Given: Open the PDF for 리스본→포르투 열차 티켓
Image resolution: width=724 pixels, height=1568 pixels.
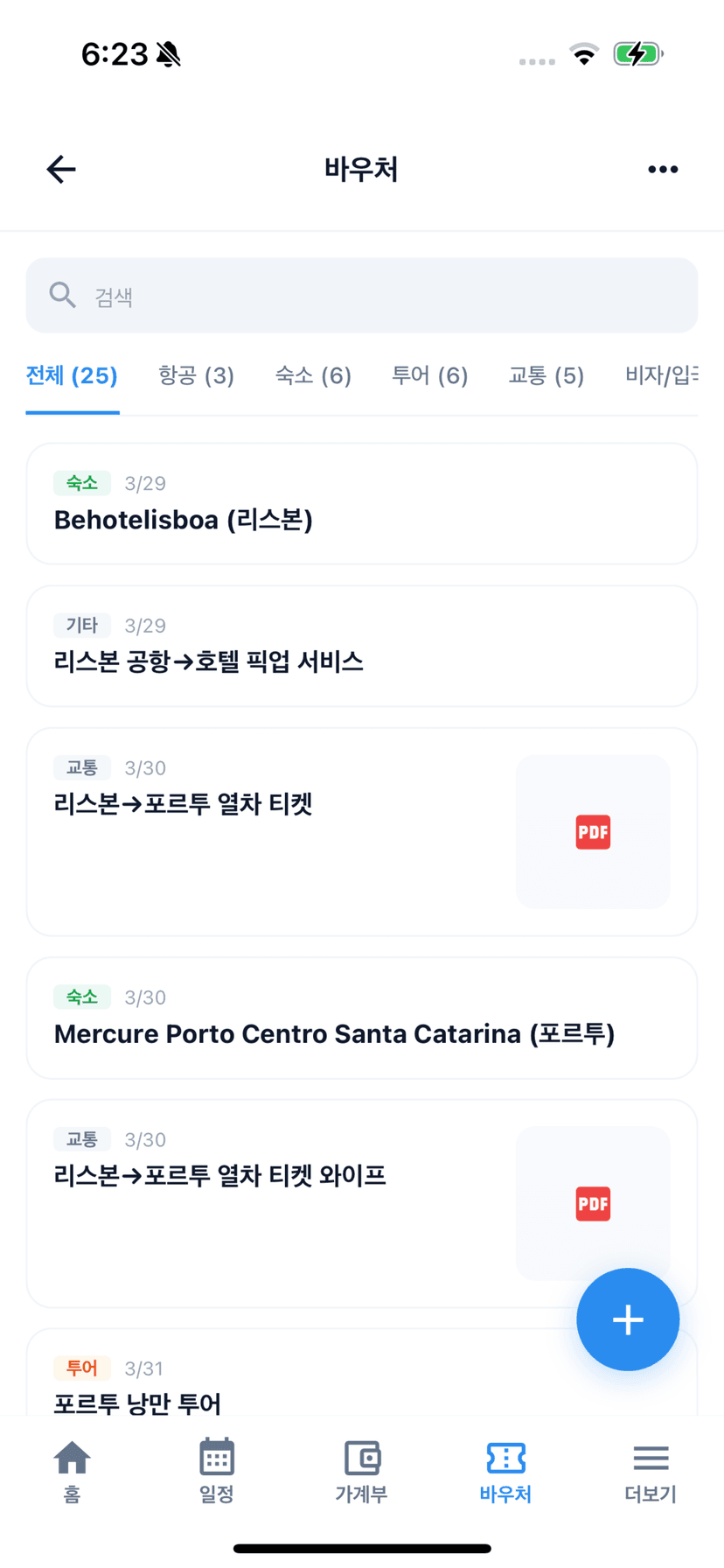Looking at the screenshot, I should tap(593, 831).
